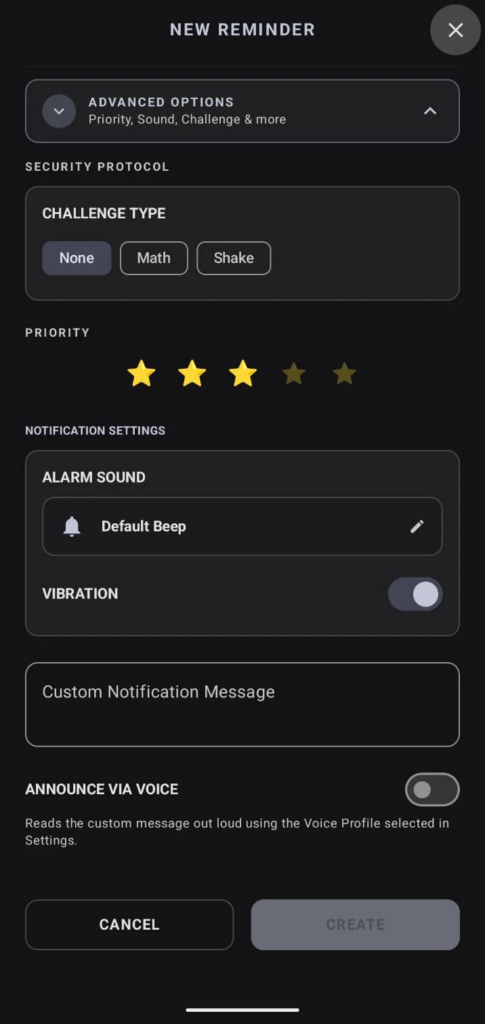Set priority to one star

141,374
